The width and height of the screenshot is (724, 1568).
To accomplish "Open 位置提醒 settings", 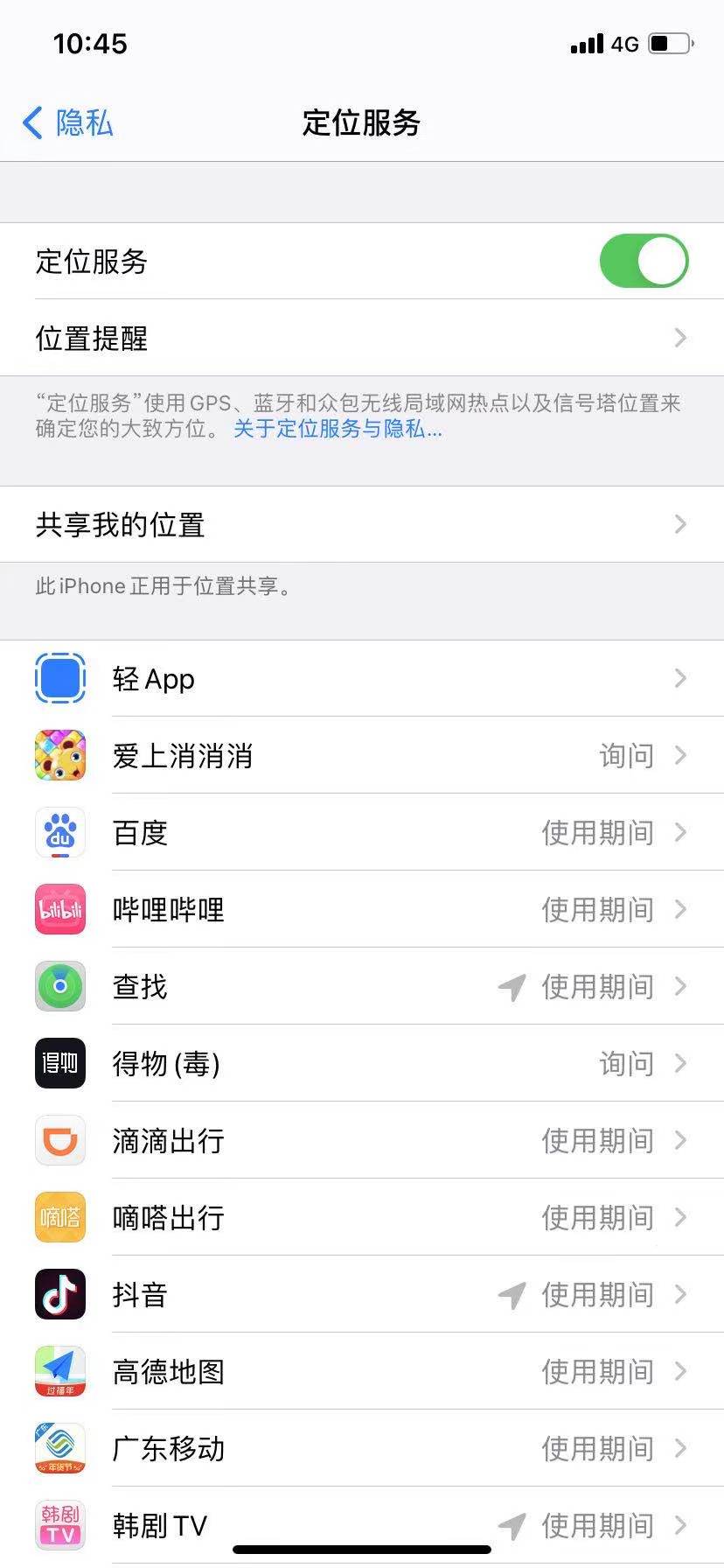I will click(x=362, y=338).
